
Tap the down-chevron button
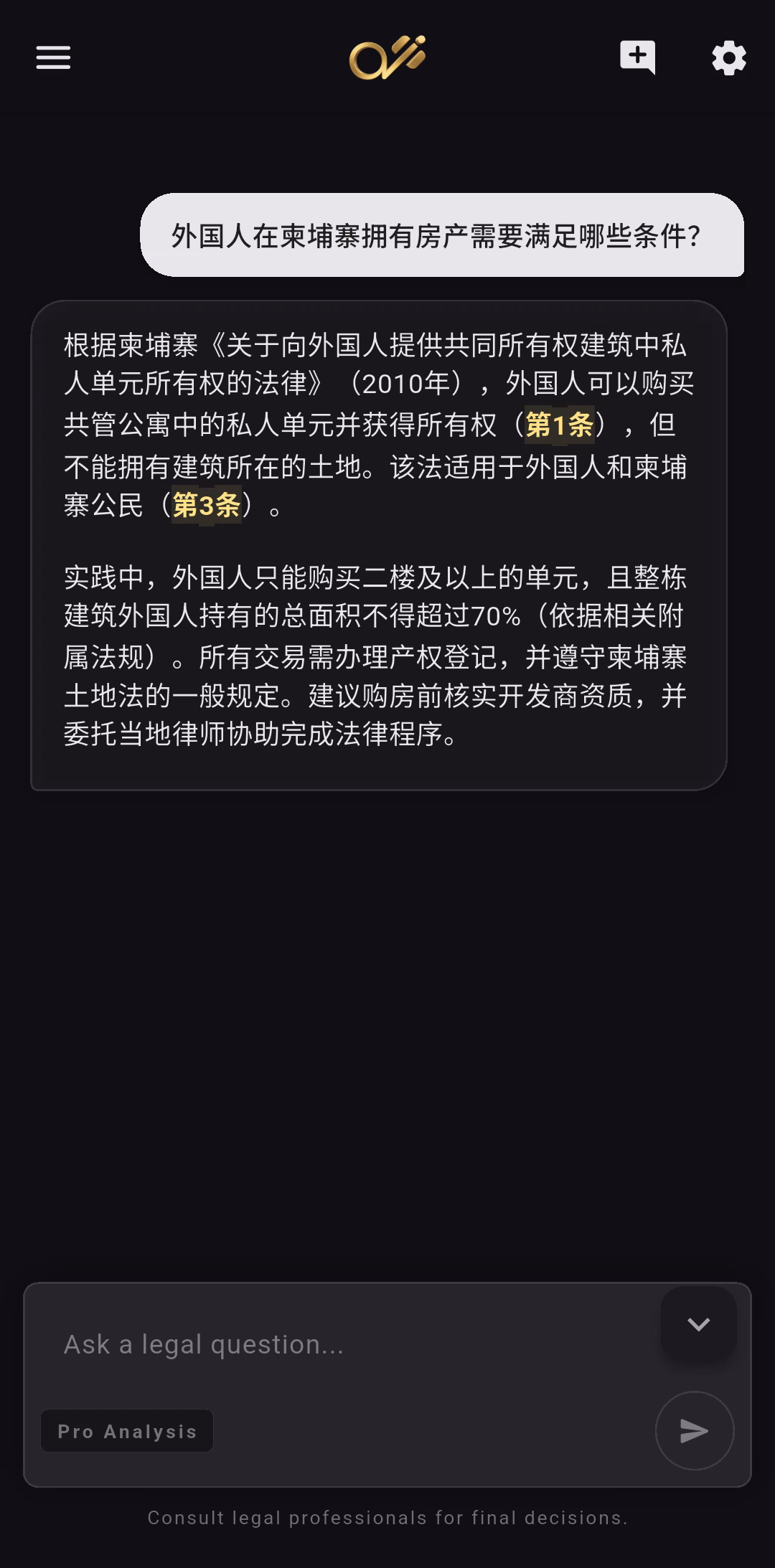tap(698, 1324)
